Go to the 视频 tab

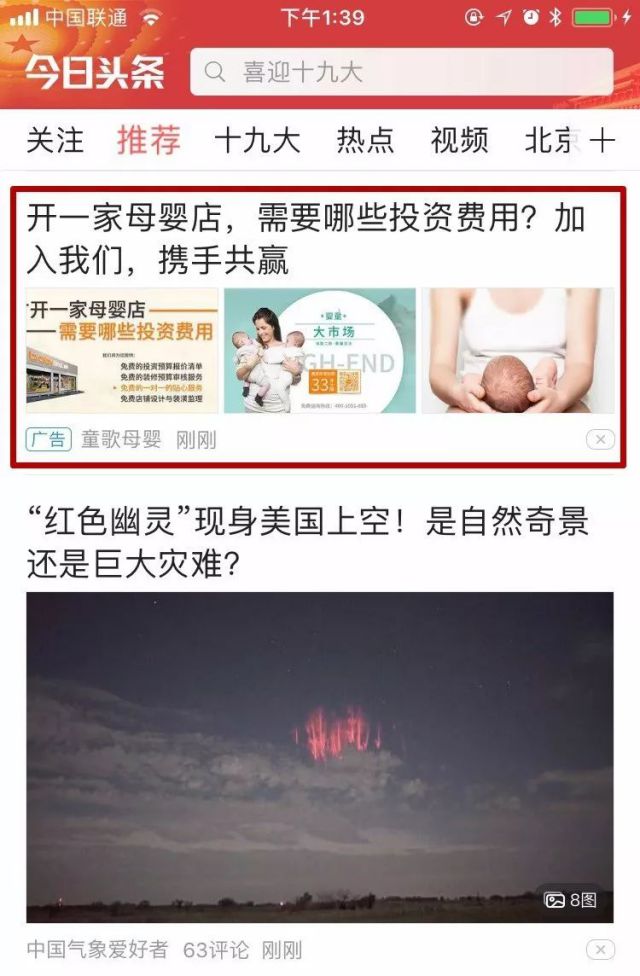(459, 140)
